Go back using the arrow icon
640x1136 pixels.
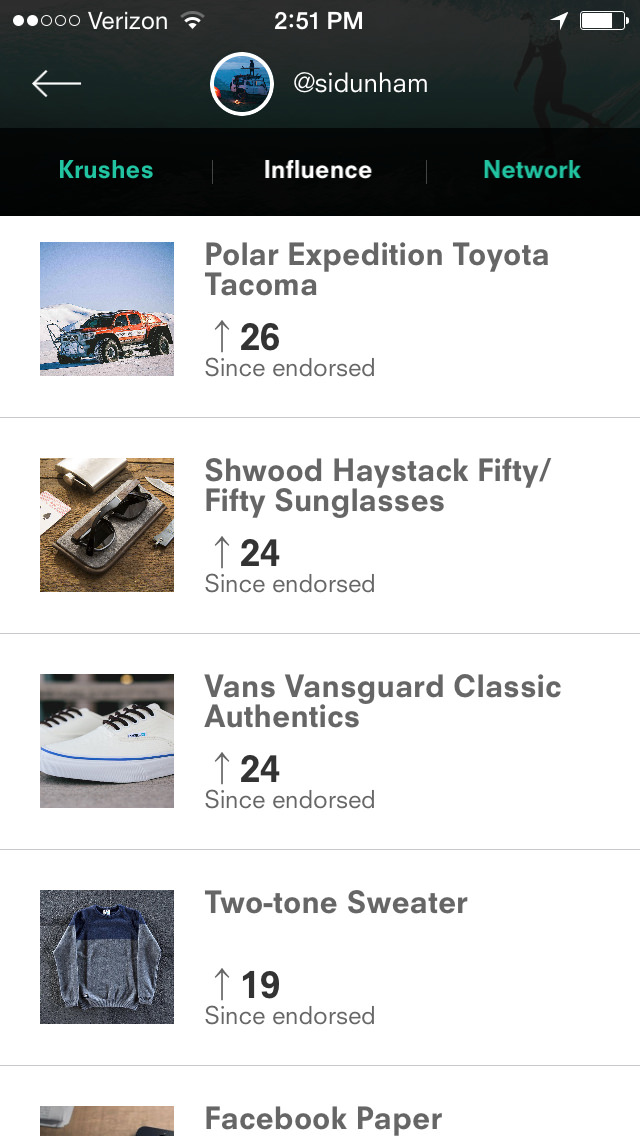[x=56, y=83]
